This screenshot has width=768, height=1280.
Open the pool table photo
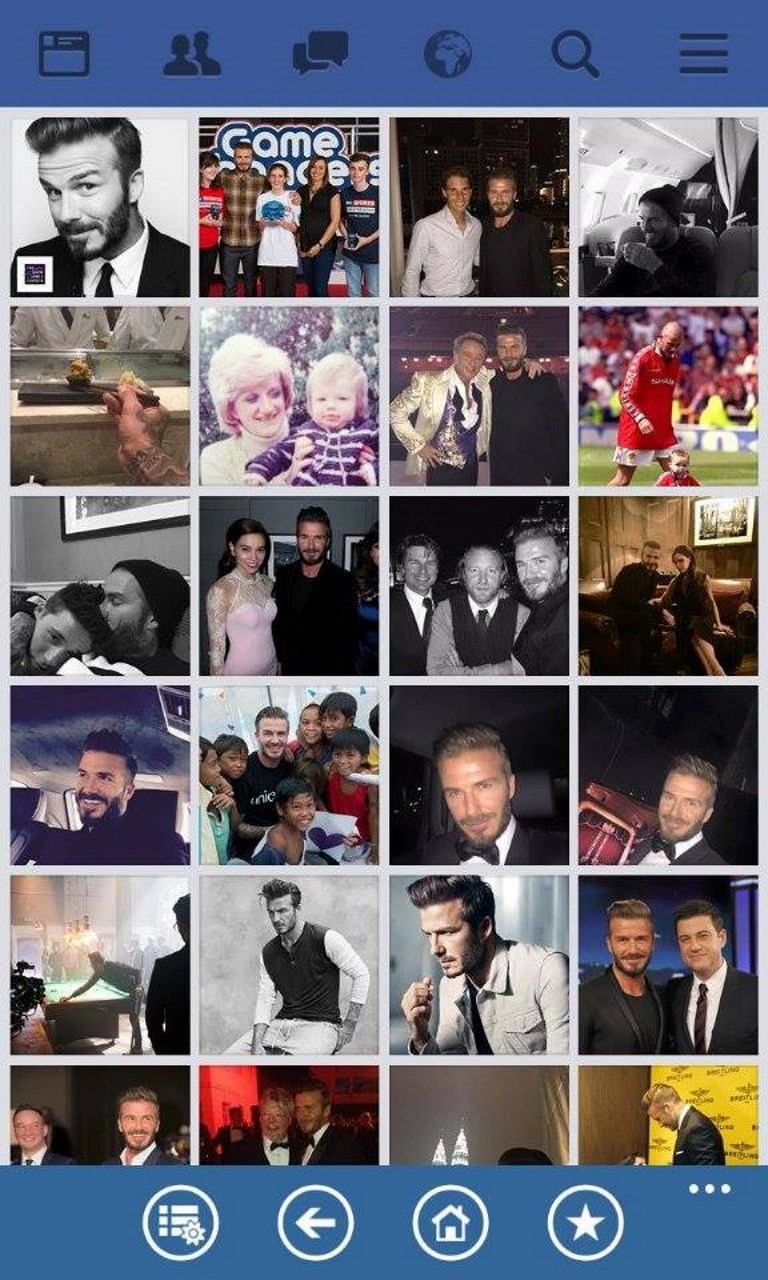pyautogui.click(x=100, y=965)
